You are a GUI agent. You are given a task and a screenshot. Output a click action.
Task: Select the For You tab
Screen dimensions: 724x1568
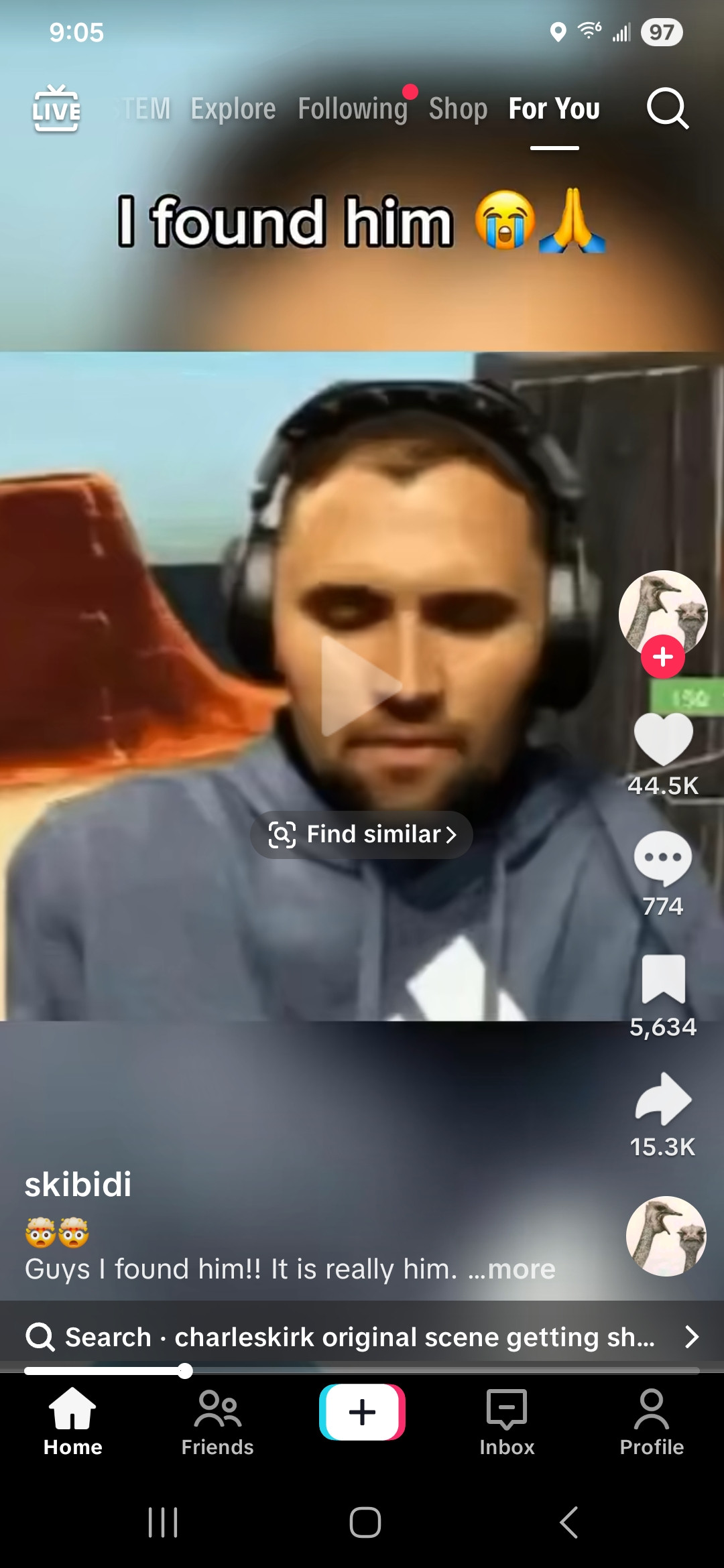(554, 109)
